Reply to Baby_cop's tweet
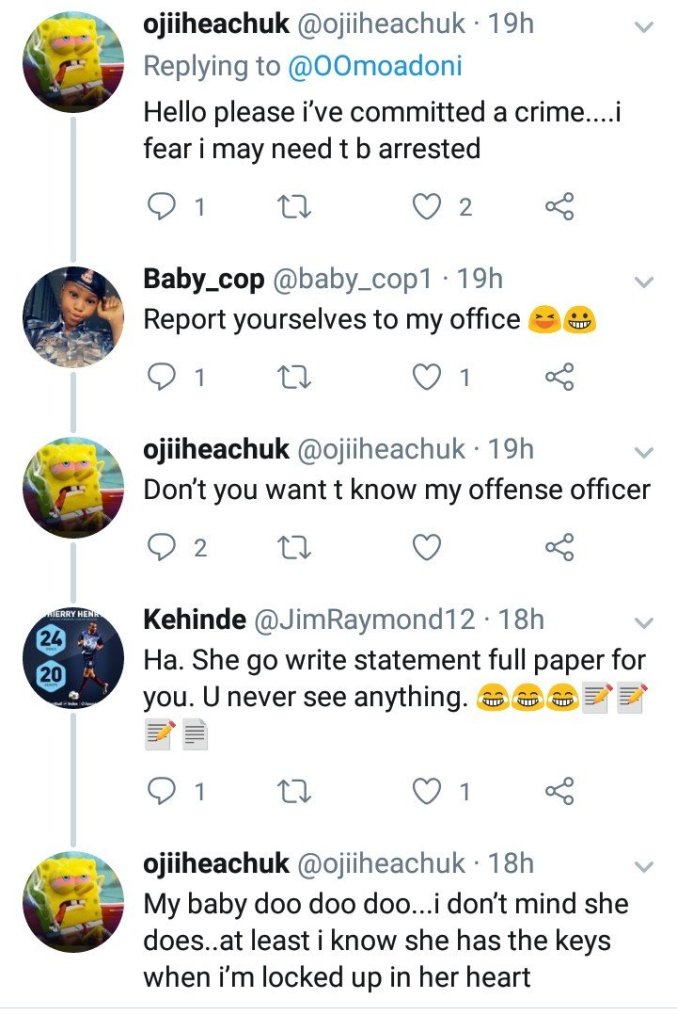677x1015 pixels. 161,377
